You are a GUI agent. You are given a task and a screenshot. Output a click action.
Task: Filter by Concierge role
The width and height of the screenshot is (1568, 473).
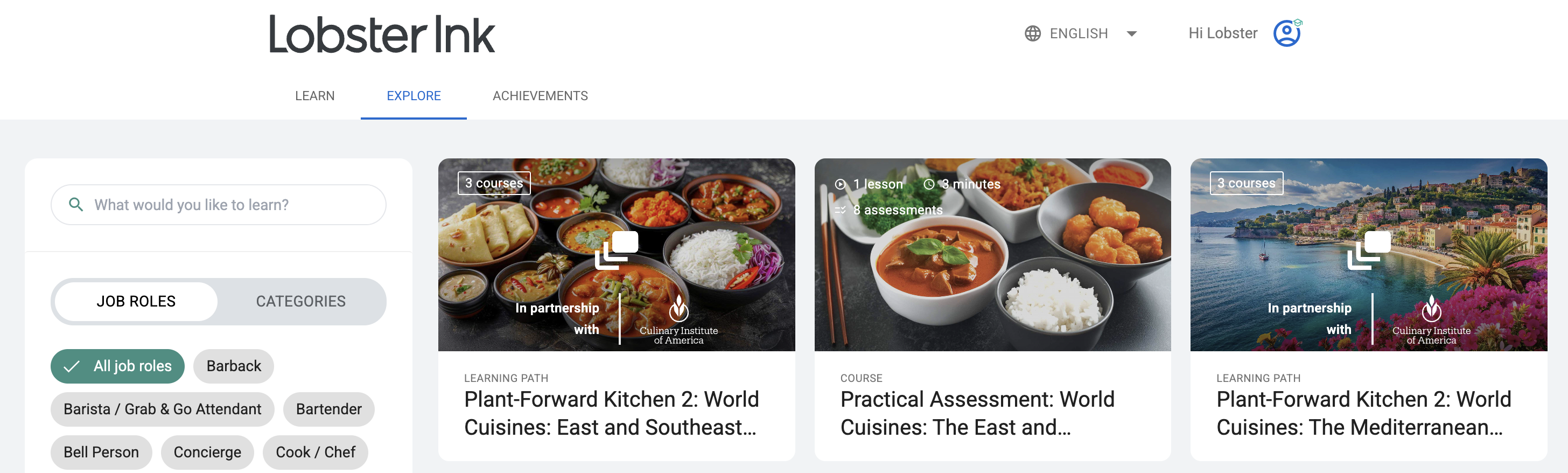(x=207, y=453)
